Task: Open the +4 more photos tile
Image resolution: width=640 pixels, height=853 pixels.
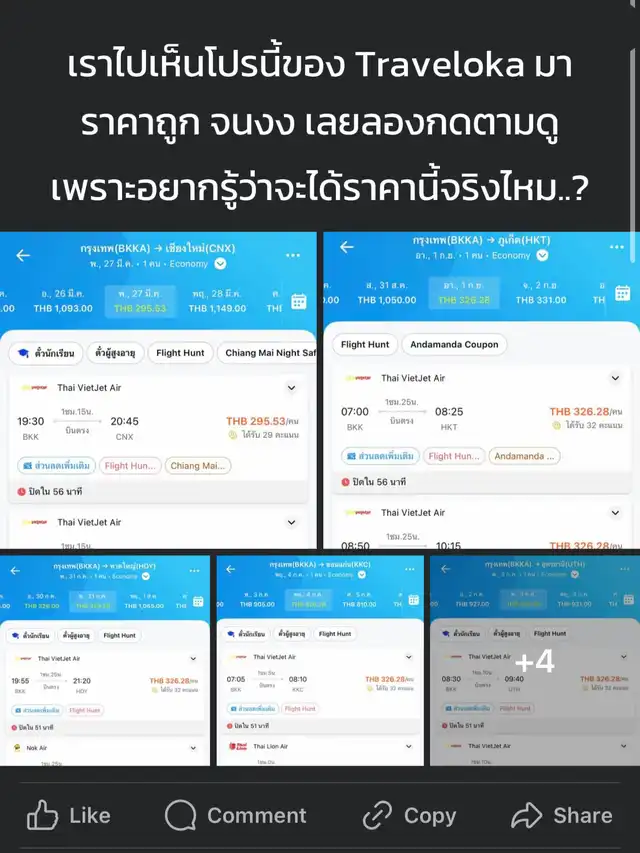Action: pyautogui.click(x=534, y=660)
